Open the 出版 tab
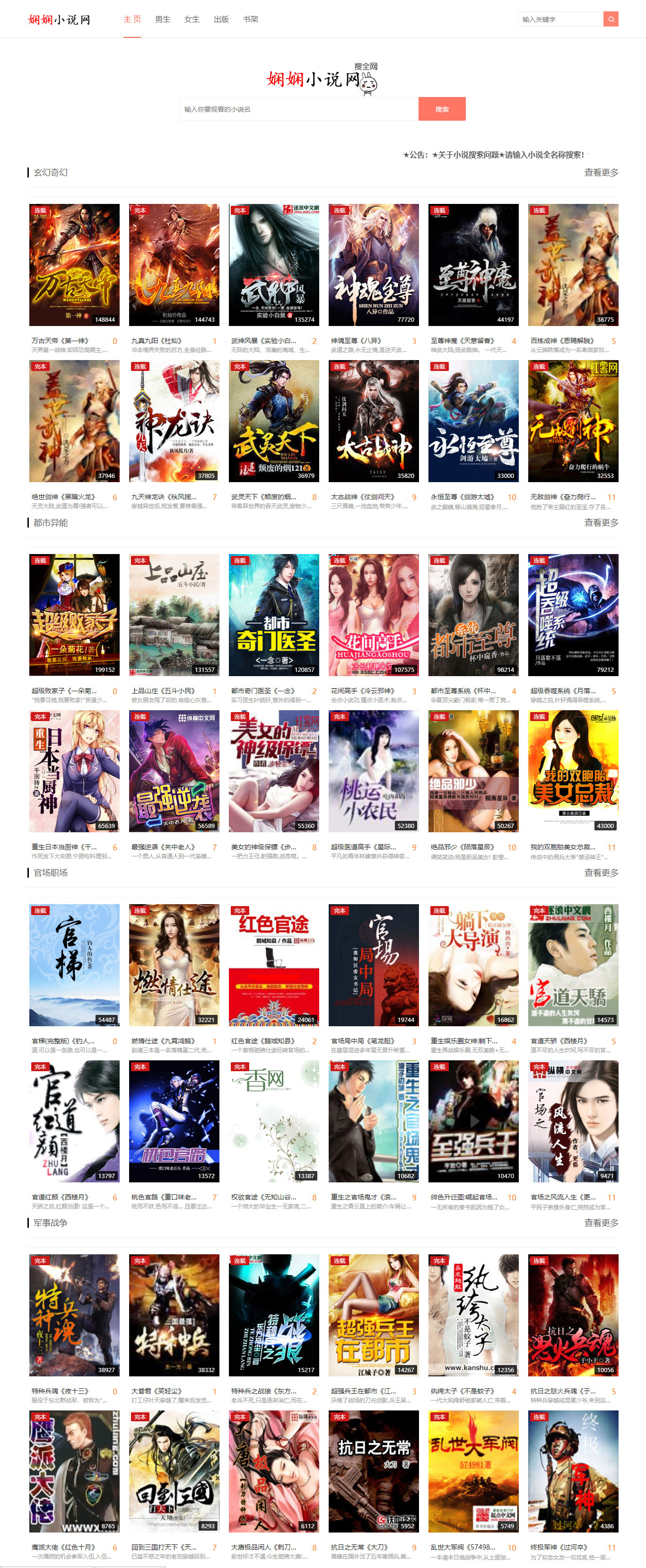Screen dimensions: 646x1568 221,19
